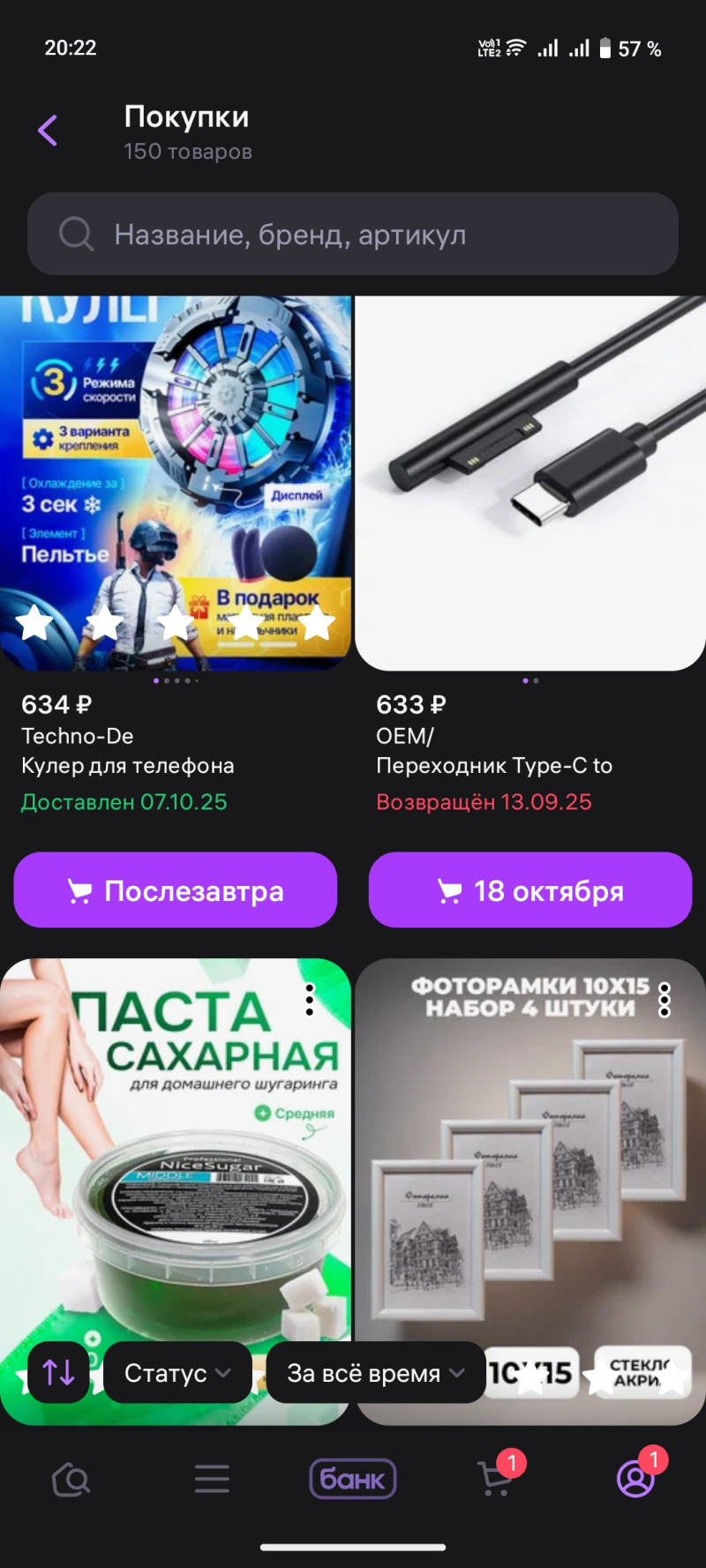Viewport: 706px width, 1568px height.
Task: Add the Type-C adapter via 18 октября button
Action: (x=529, y=890)
